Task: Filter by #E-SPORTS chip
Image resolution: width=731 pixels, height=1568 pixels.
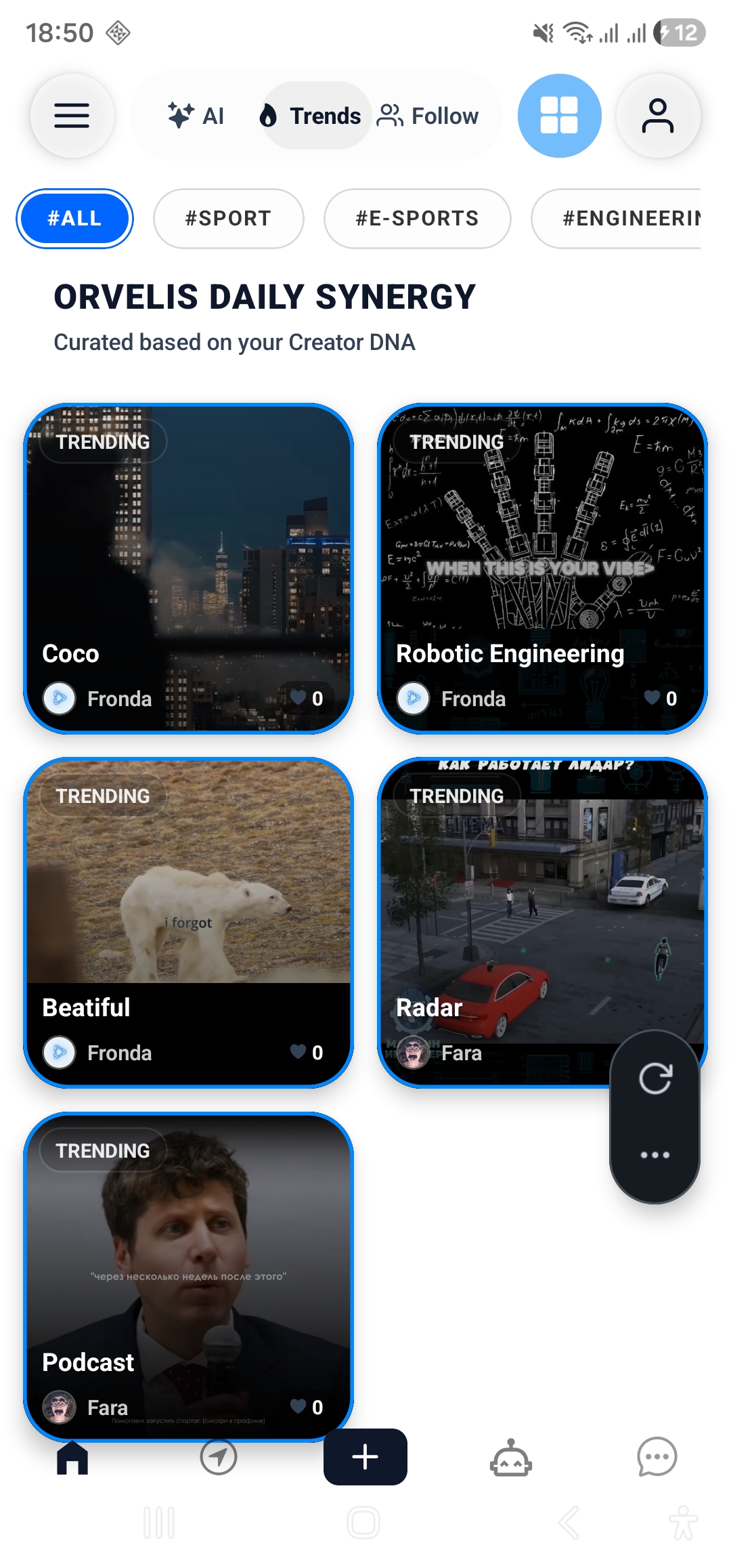Action: coord(417,218)
